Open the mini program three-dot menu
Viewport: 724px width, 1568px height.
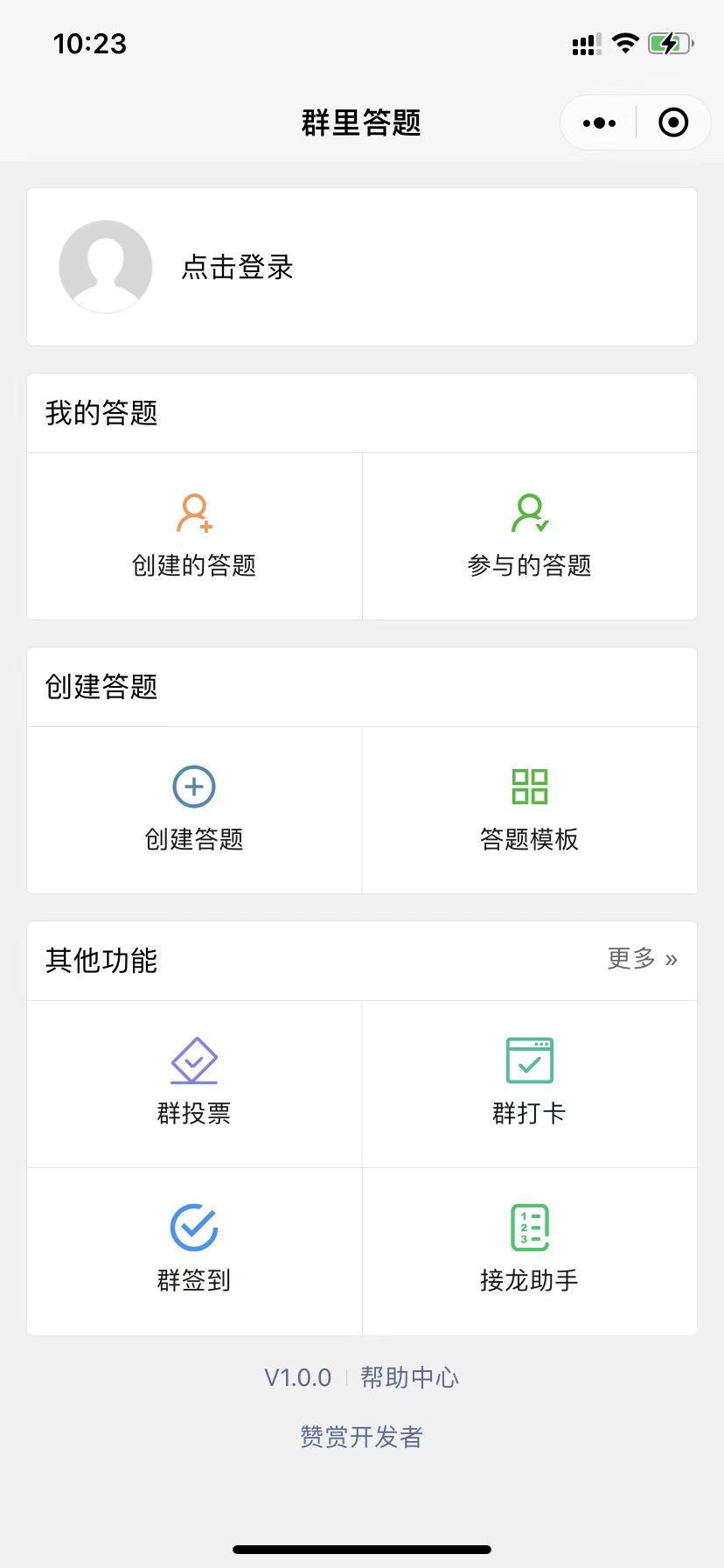pos(599,123)
